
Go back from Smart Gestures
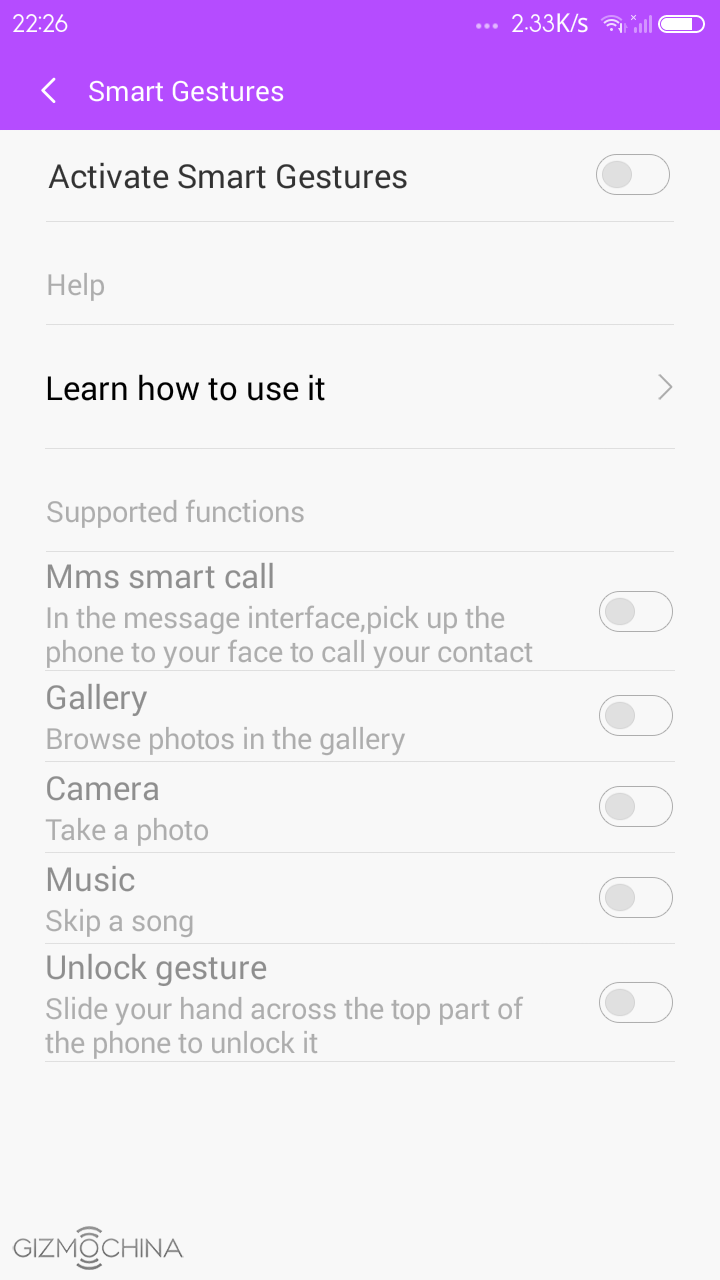[x=48, y=91]
